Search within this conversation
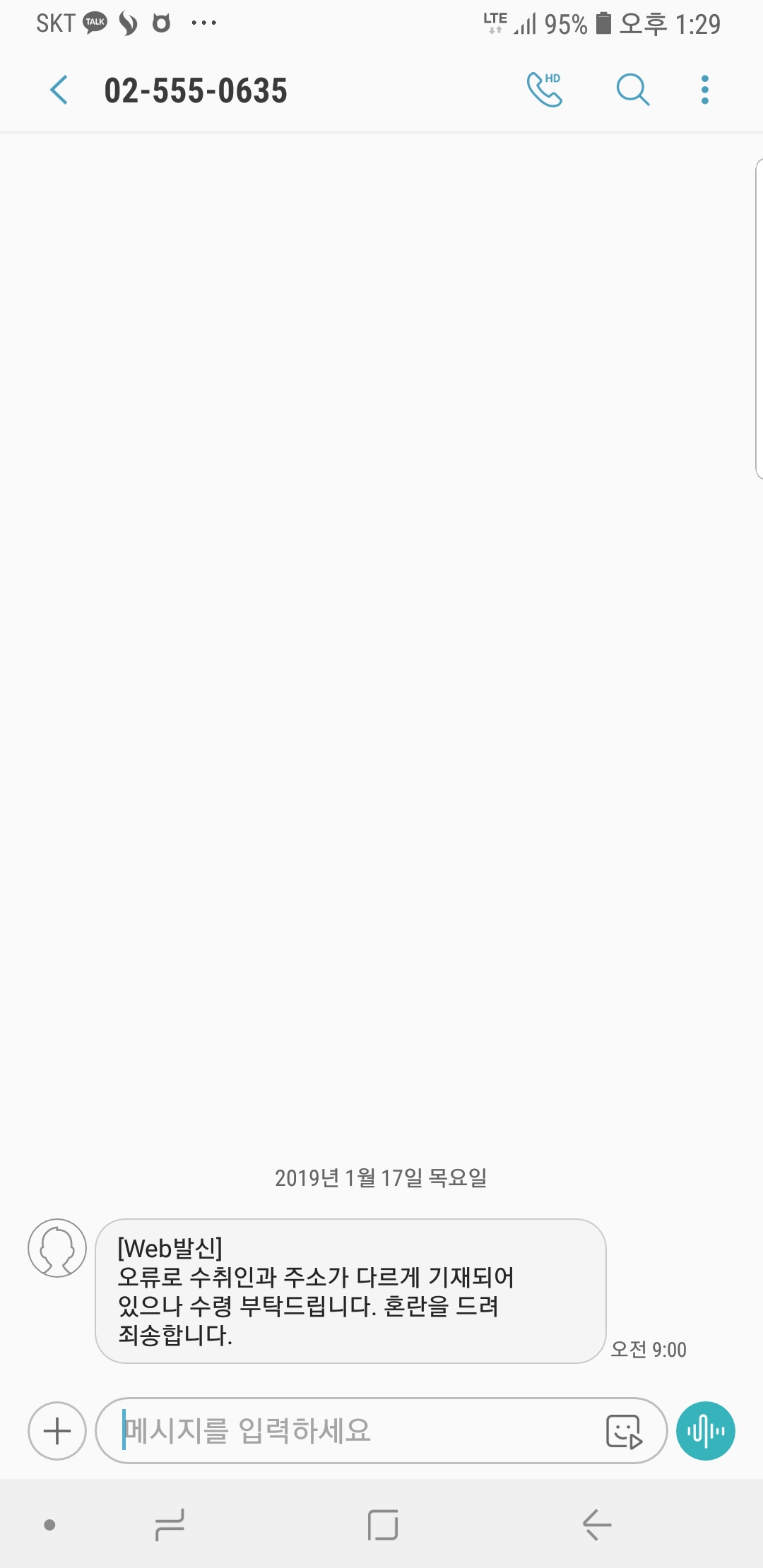The height and width of the screenshot is (1568, 763). (632, 90)
